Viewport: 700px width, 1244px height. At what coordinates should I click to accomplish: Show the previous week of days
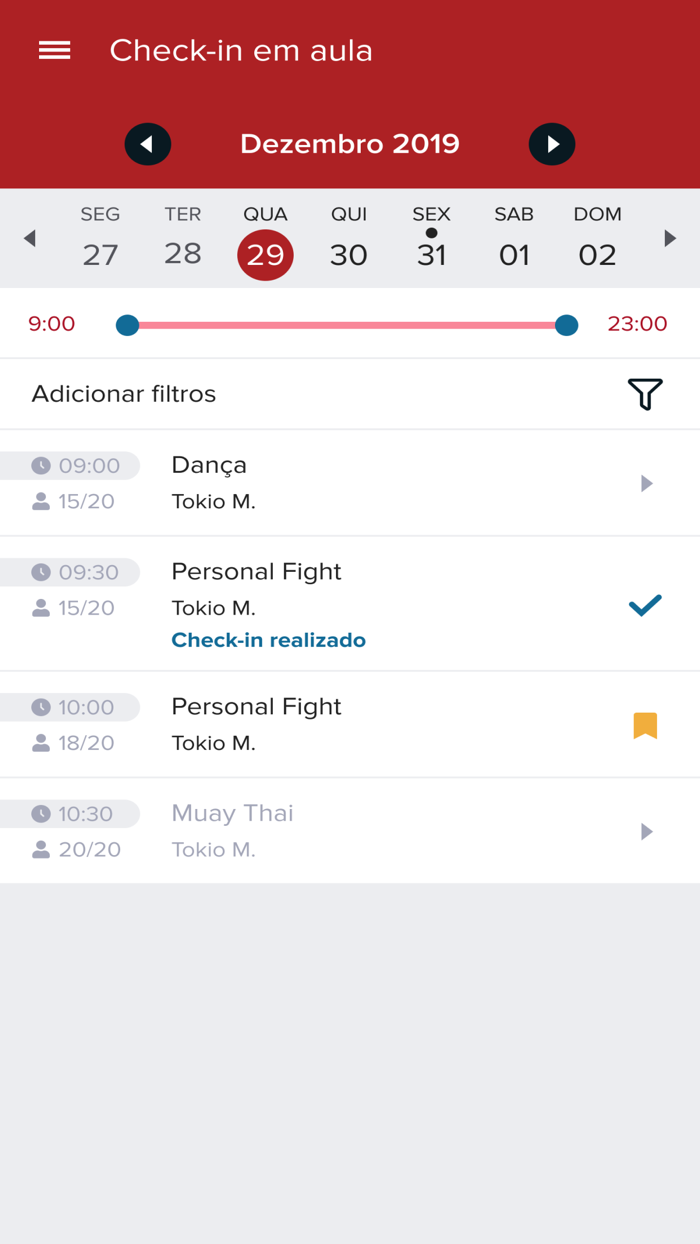point(30,238)
